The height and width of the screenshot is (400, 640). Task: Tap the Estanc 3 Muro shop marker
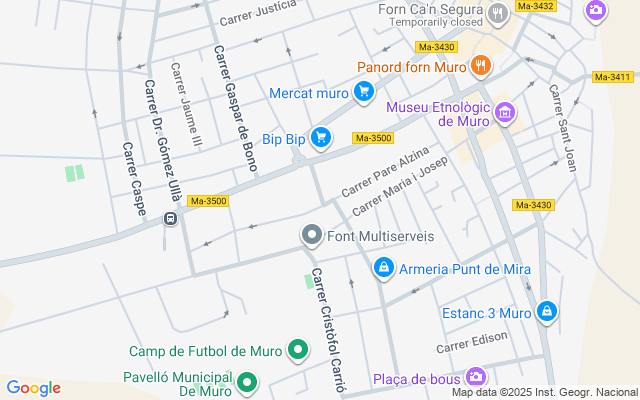tap(547, 312)
